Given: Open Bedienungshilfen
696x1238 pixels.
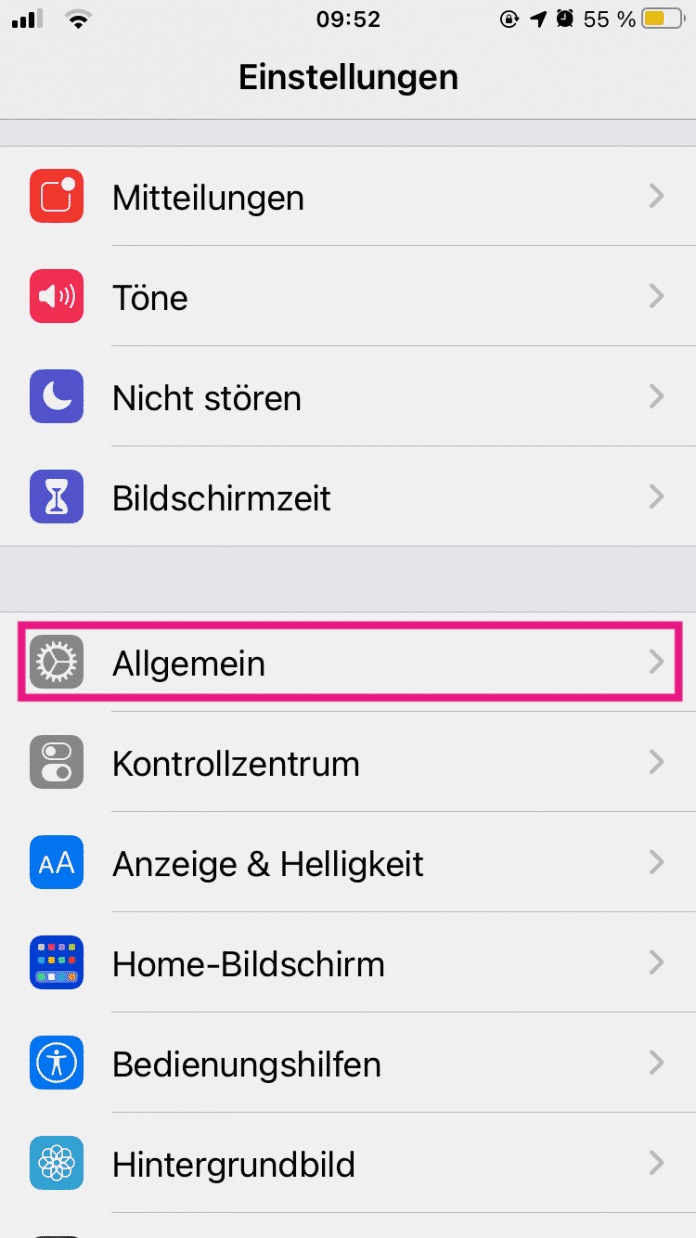Looking at the screenshot, I should pyautogui.click(x=348, y=1064).
